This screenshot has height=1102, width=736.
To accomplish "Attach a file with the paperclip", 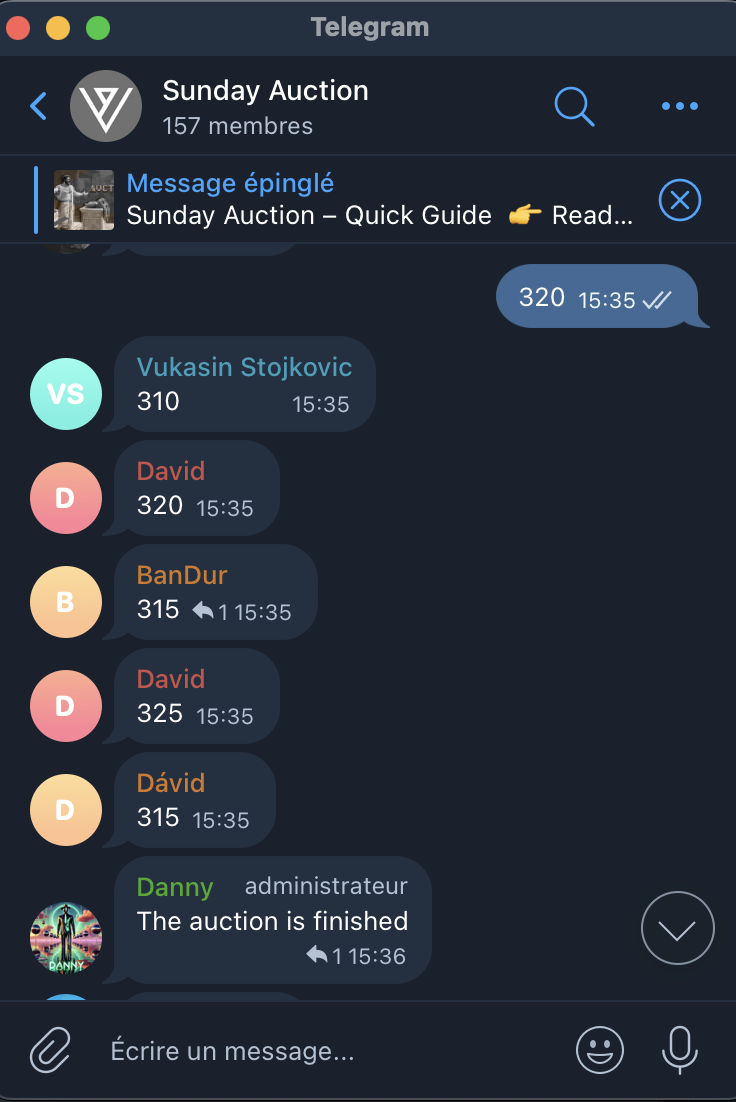I will point(48,1051).
